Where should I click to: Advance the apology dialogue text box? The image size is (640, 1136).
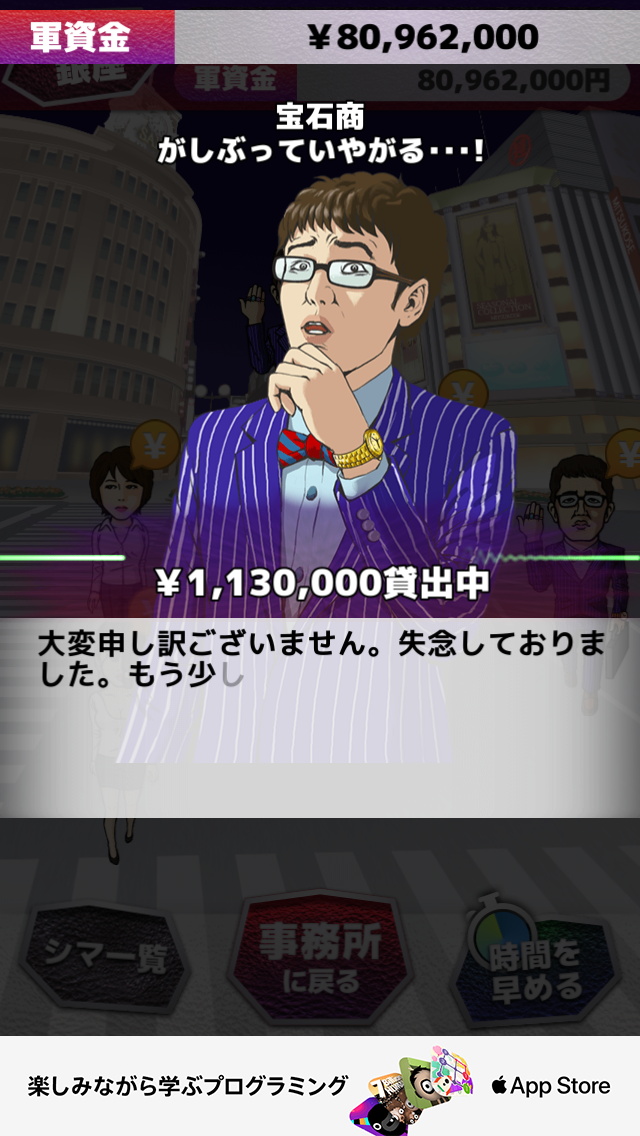click(x=320, y=717)
